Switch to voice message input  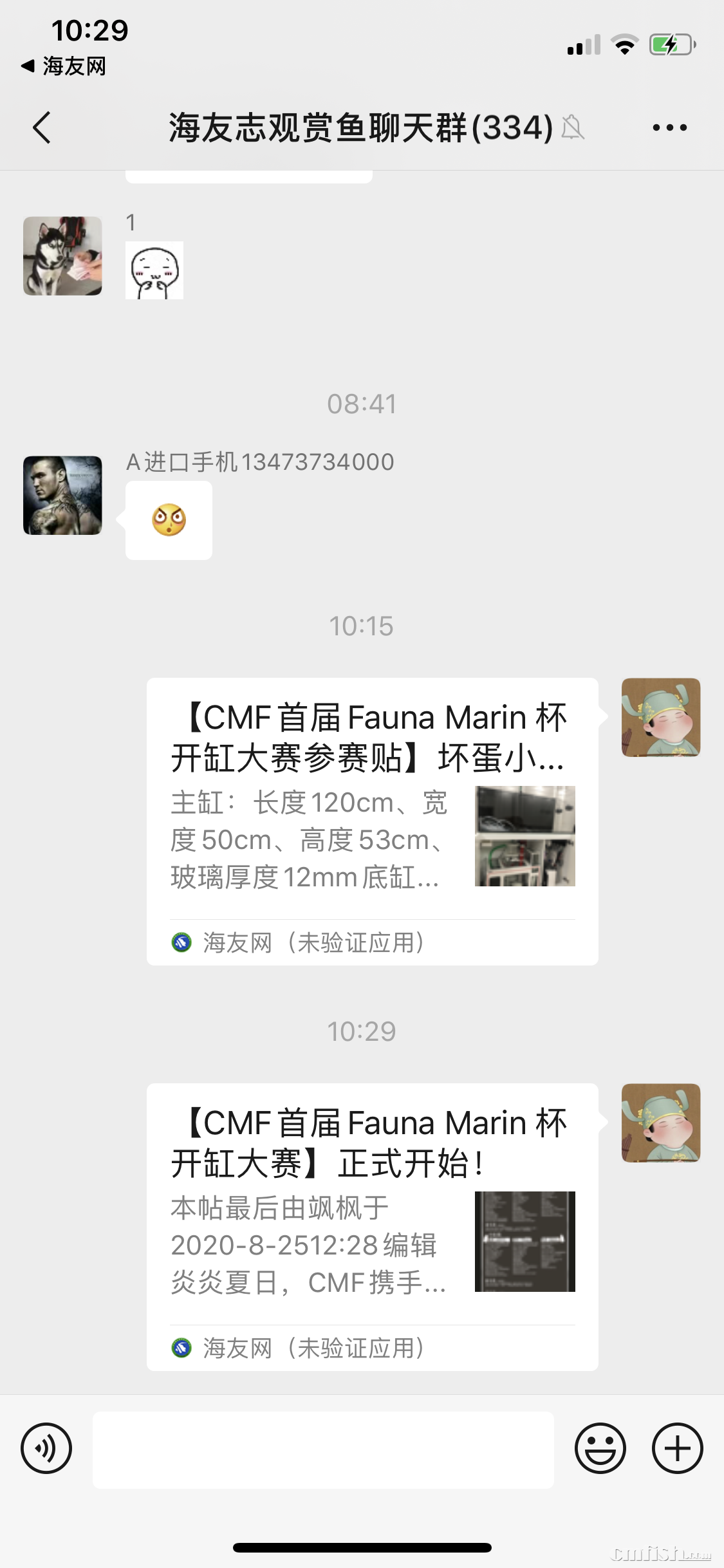coord(46,1449)
